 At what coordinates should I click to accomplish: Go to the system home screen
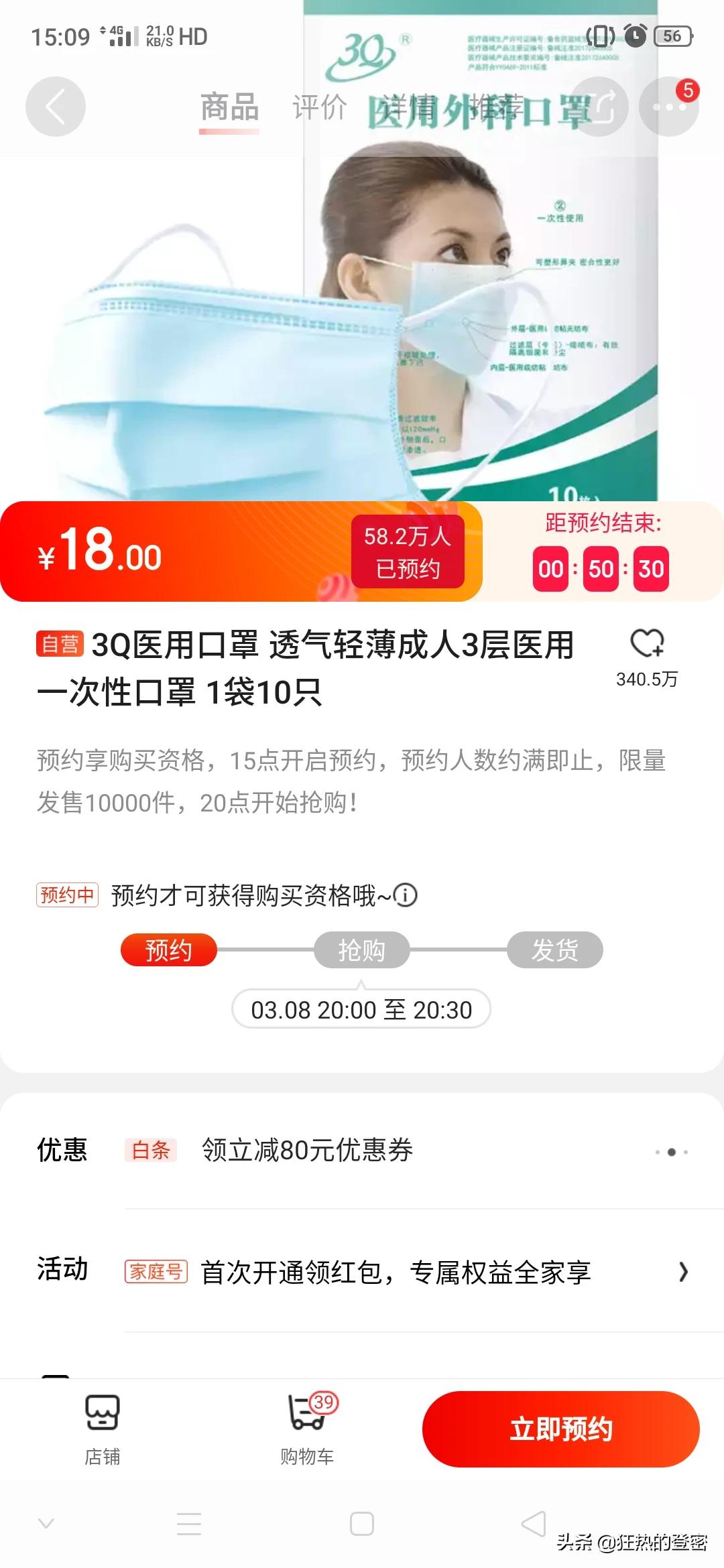click(362, 1524)
